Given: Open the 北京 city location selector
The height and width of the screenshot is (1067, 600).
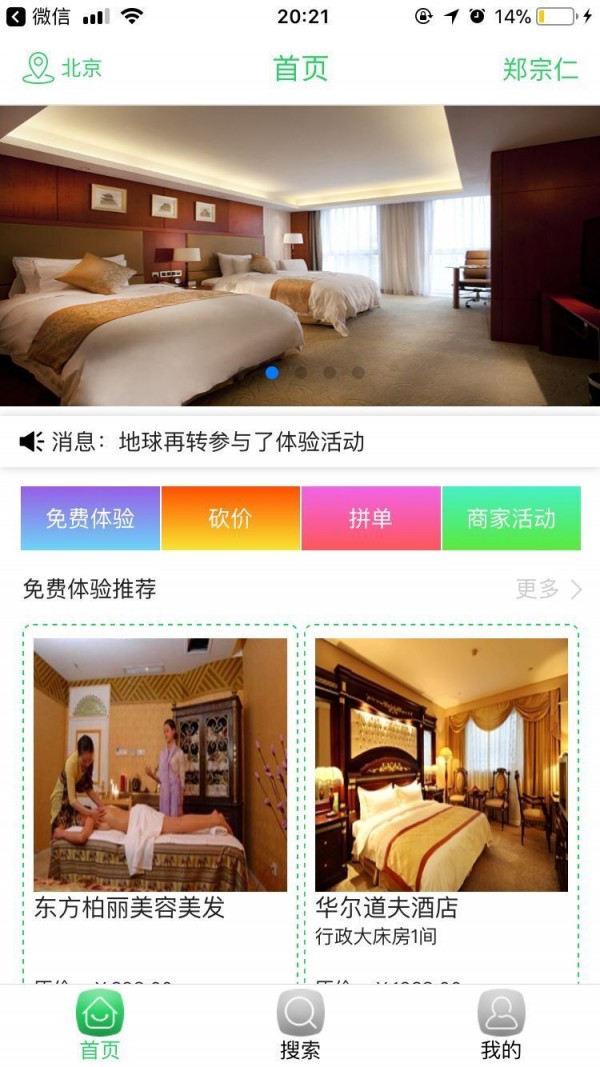Looking at the screenshot, I should pos(62,68).
